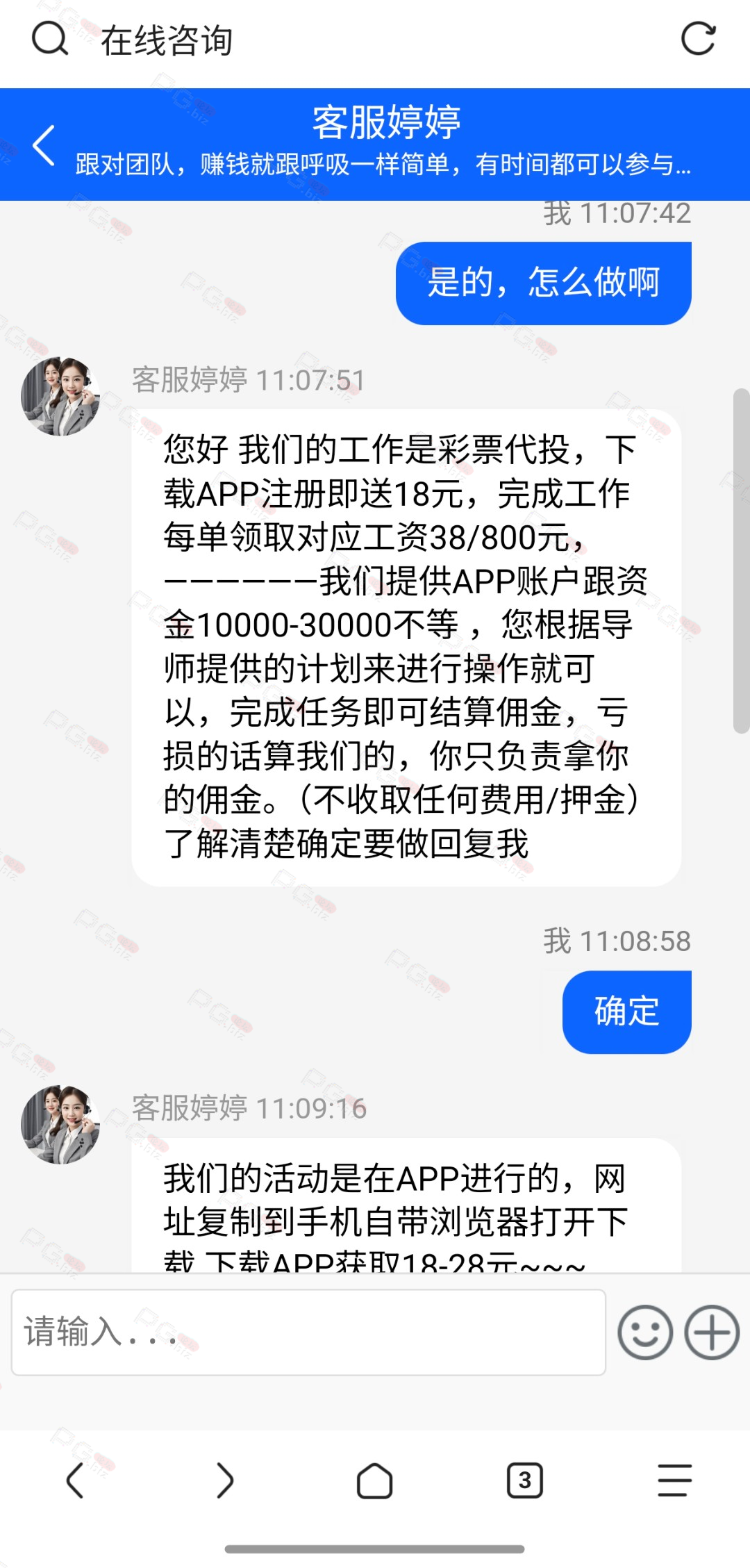This screenshot has height=1568, width=750.
Task: Go back using the chat header arrow
Action: (x=44, y=145)
